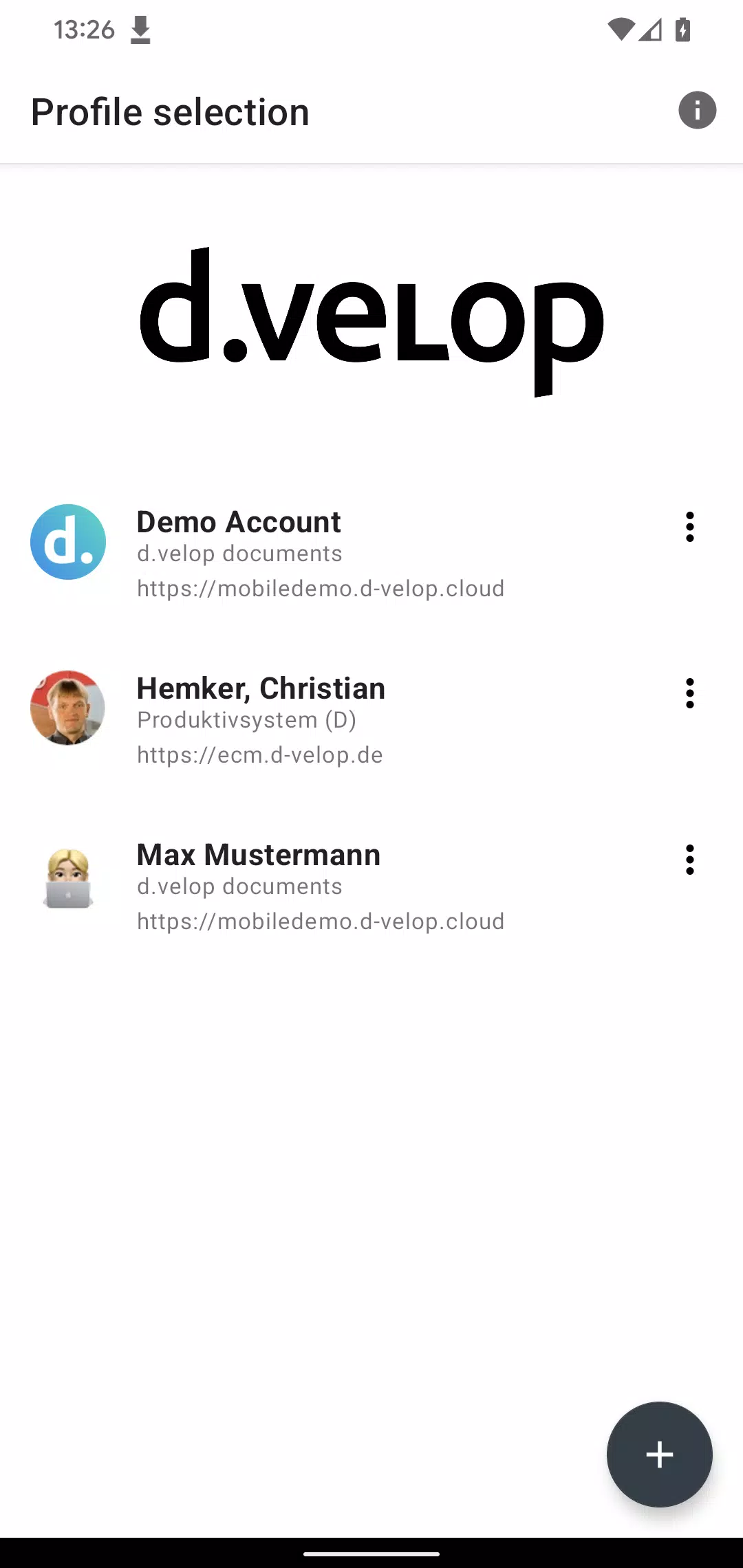This screenshot has width=743, height=1568.
Task: Open overflow menu for Hemker, Christian
Action: [x=689, y=693]
